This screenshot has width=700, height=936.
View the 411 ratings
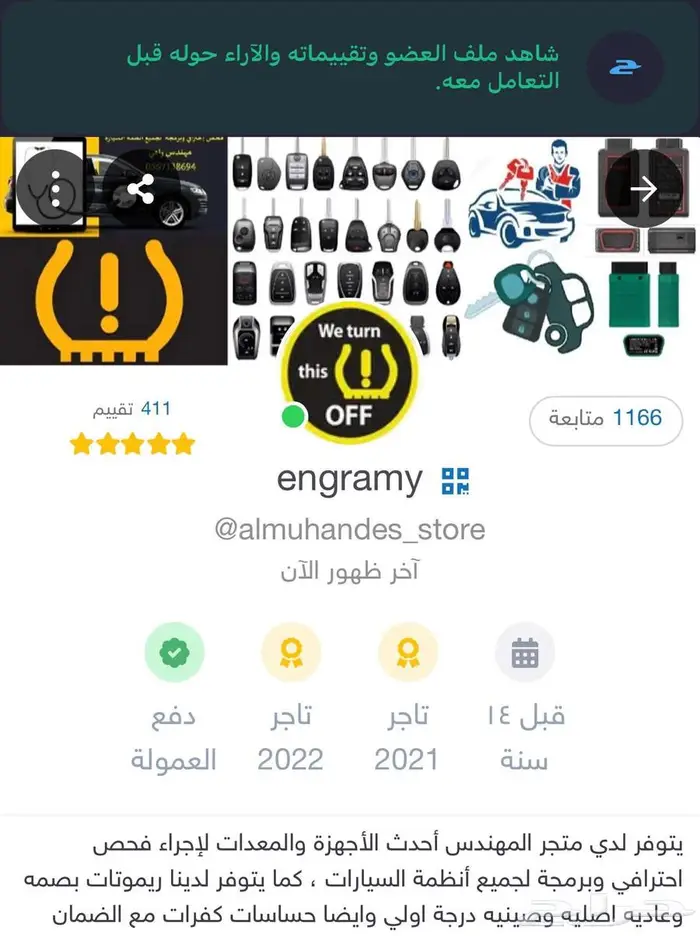tap(132, 428)
